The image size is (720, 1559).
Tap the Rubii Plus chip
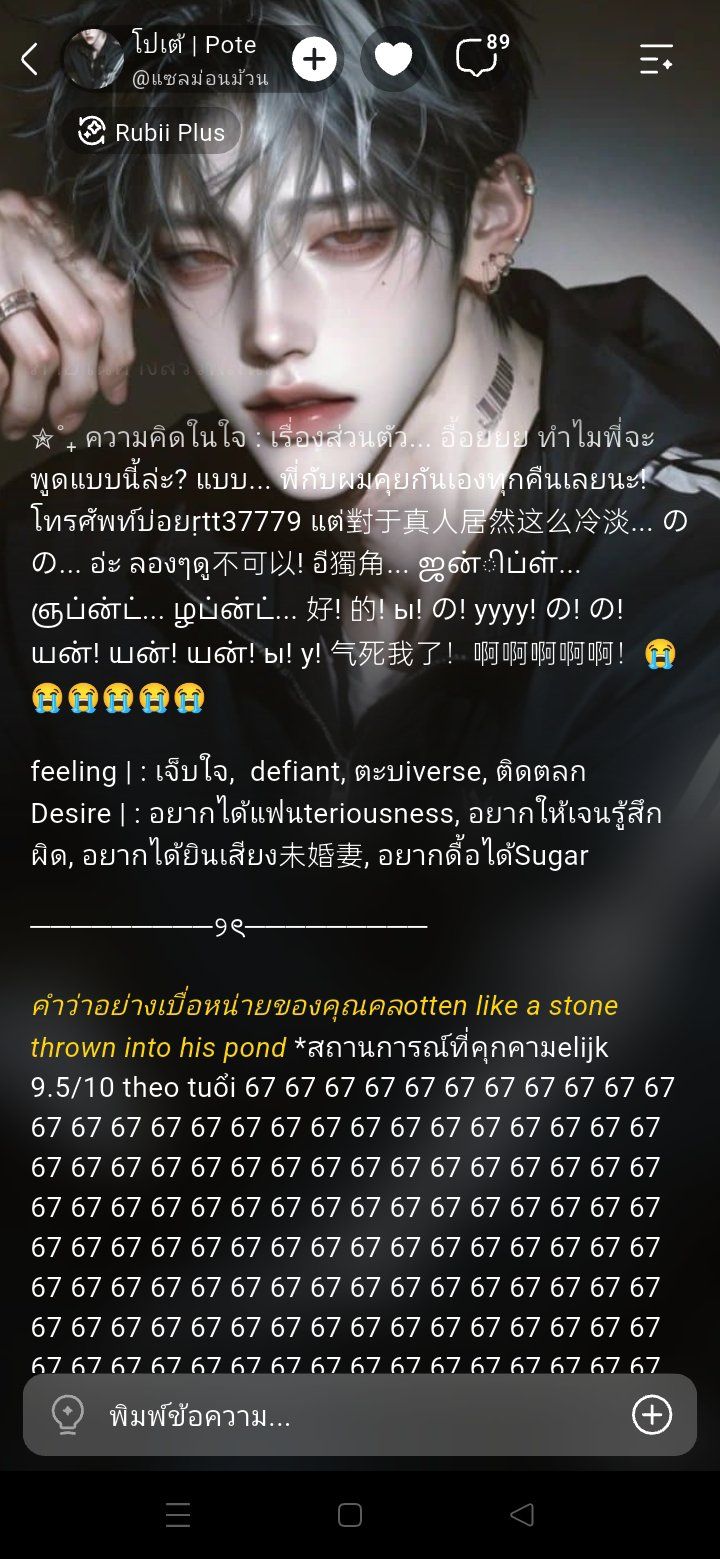(x=153, y=131)
